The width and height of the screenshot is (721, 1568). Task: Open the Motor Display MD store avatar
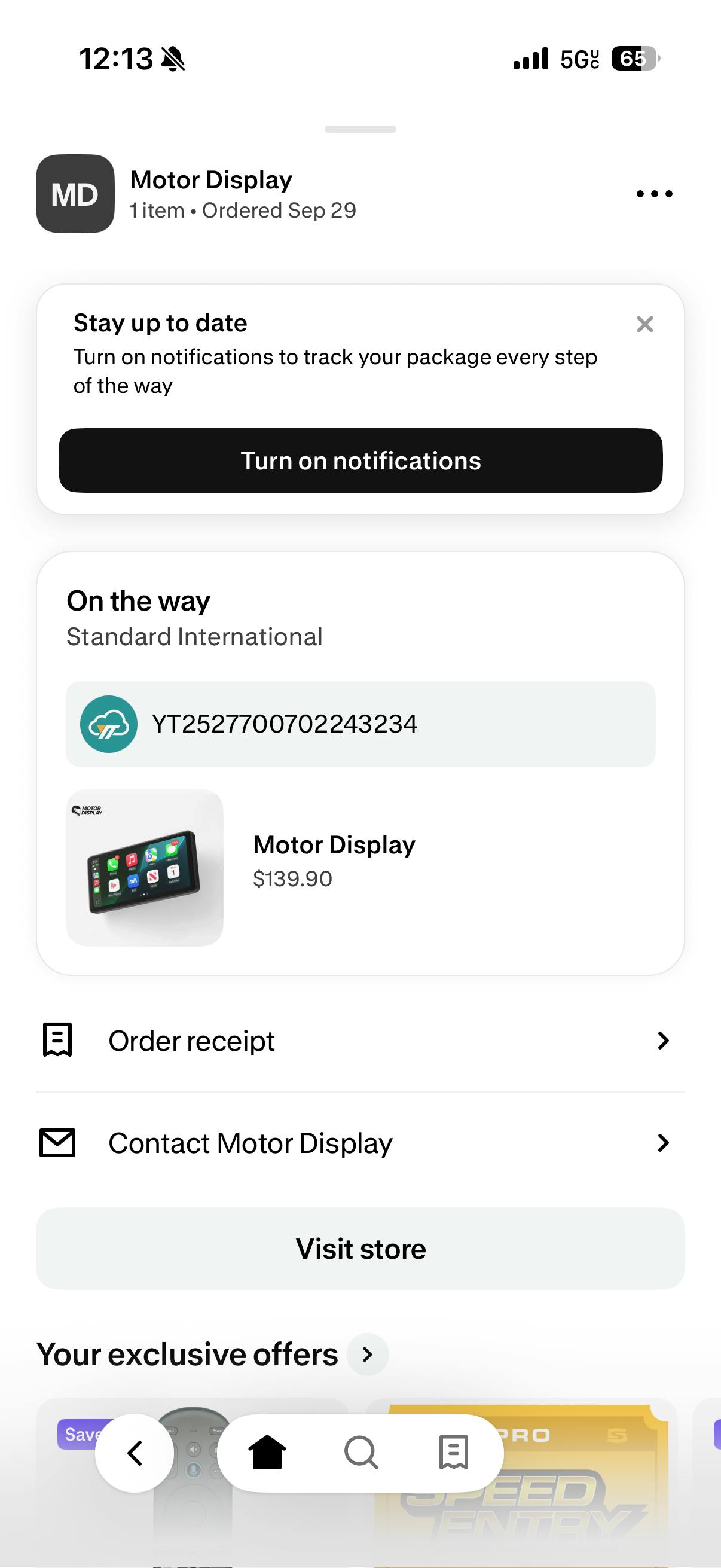(75, 194)
